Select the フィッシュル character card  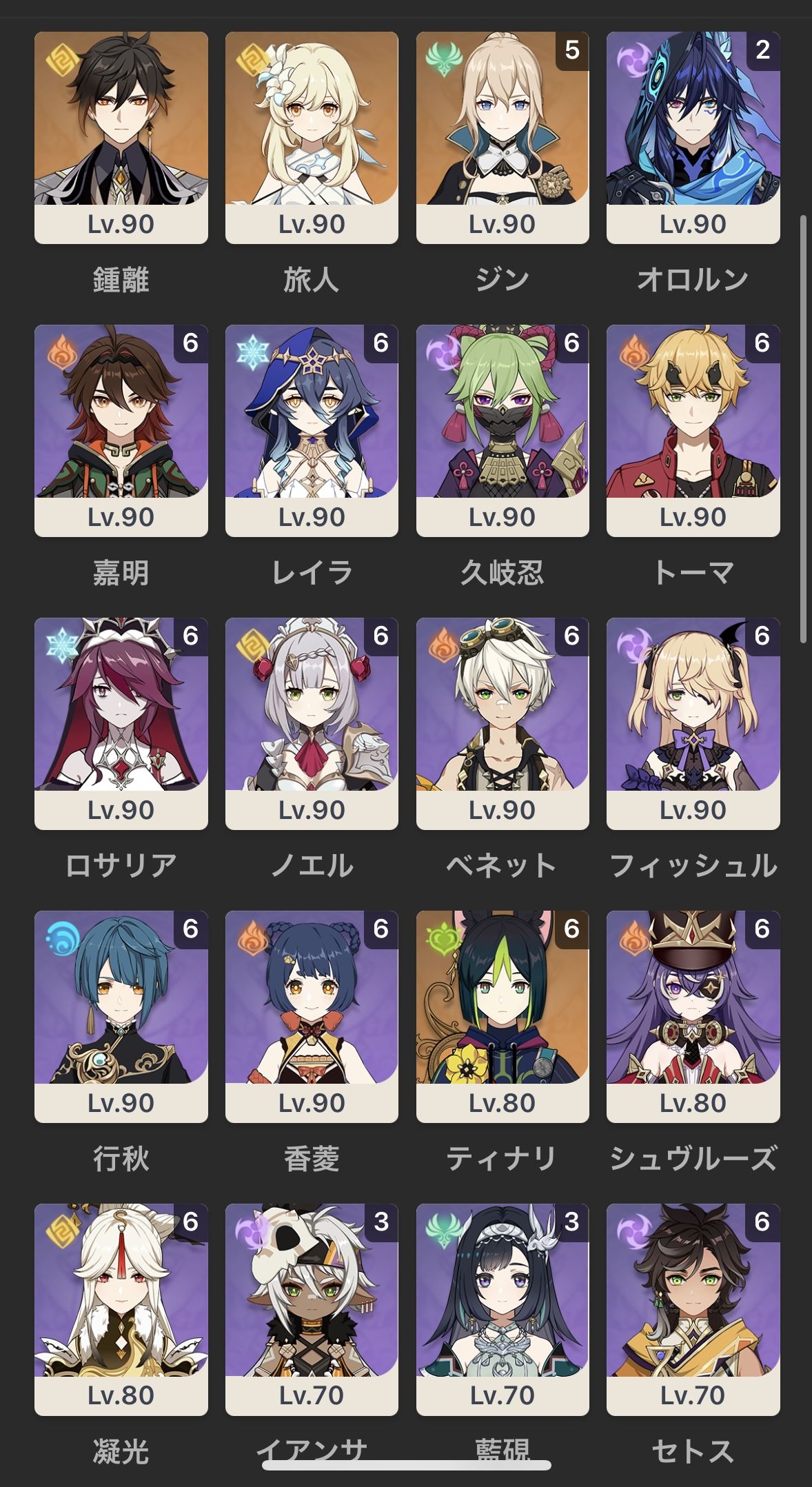[x=693, y=723]
